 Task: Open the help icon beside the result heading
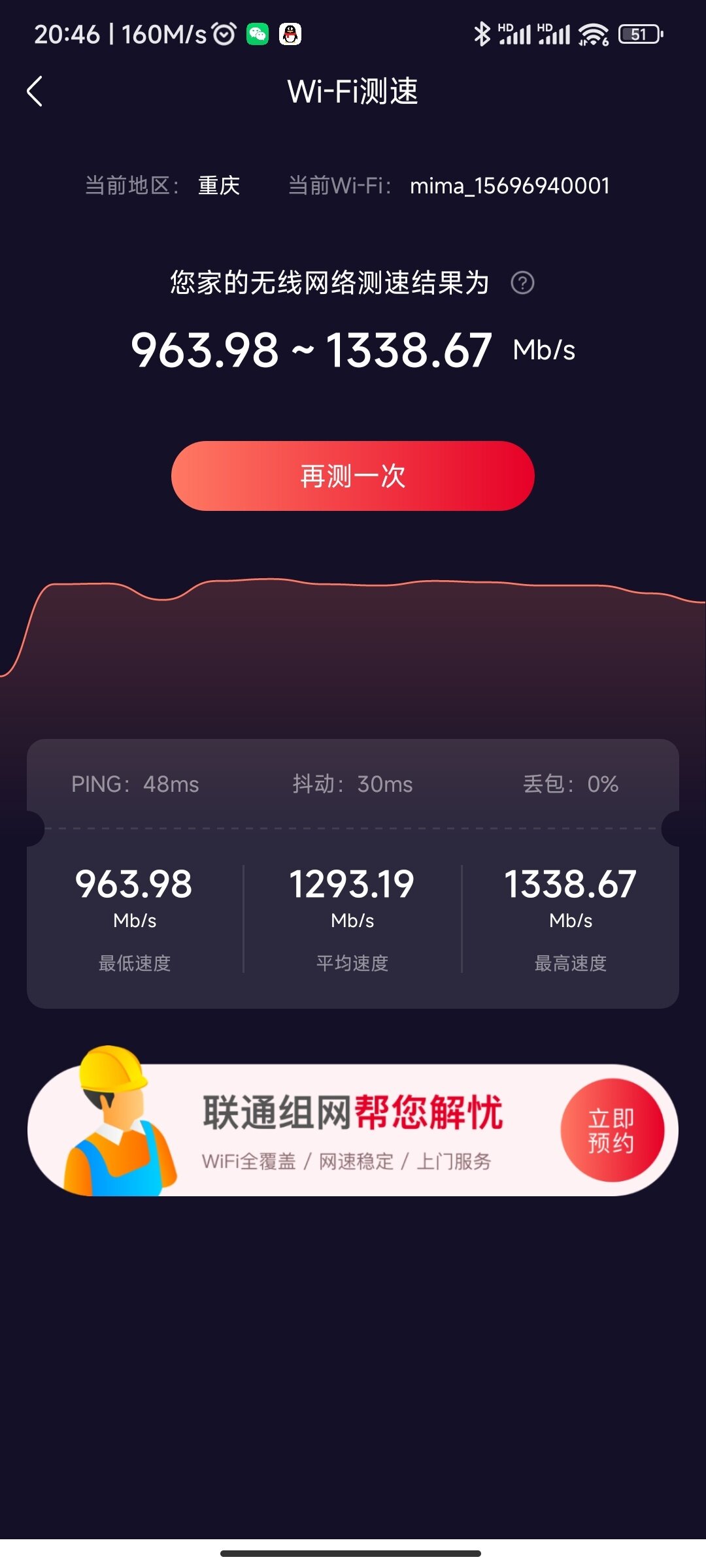click(522, 284)
